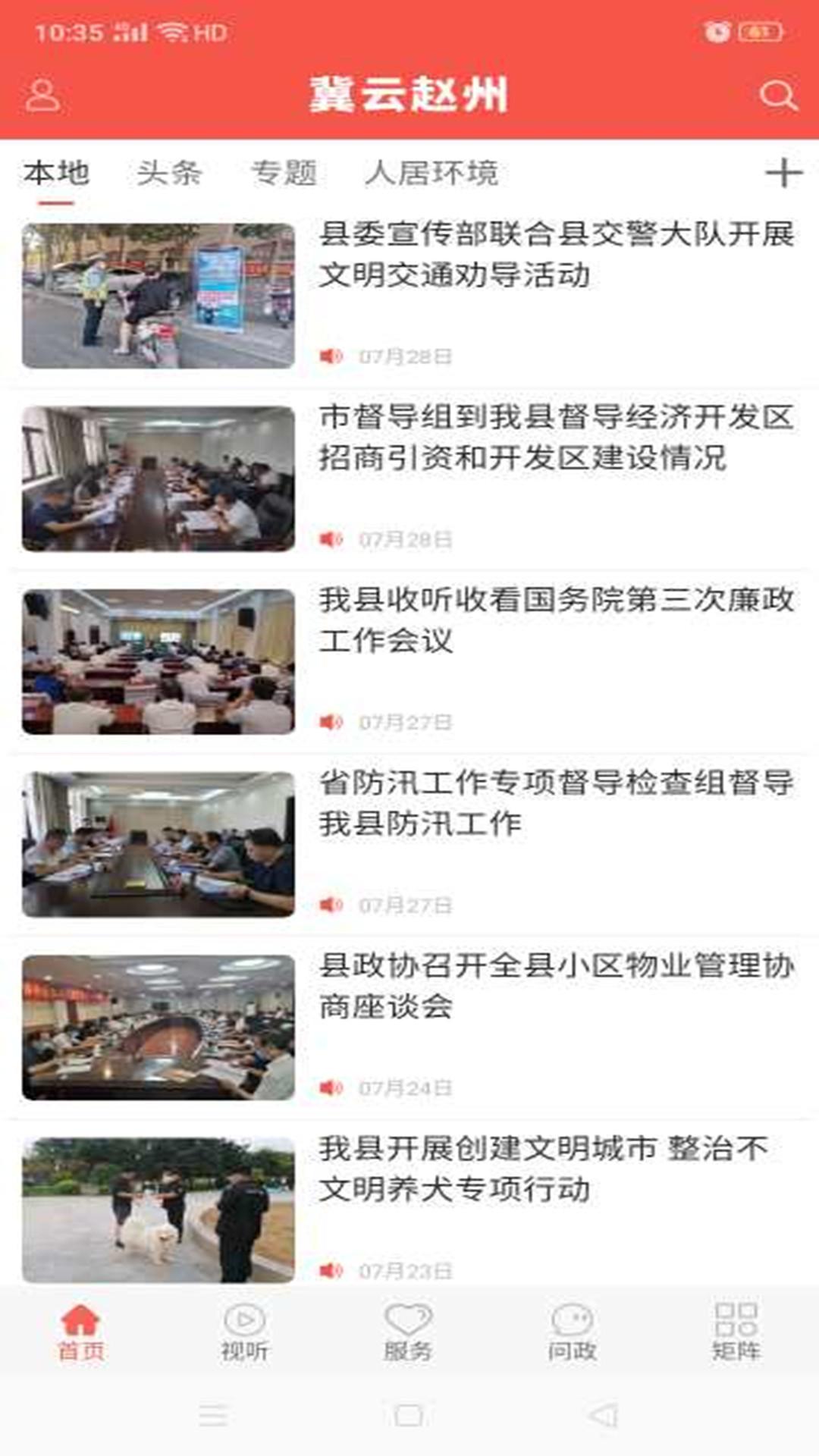Viewport: 819px width, 1456px height.
Task: Open the dog patrol news thumbnail image
Action: pyautogui.click(x=161, y=1206)
